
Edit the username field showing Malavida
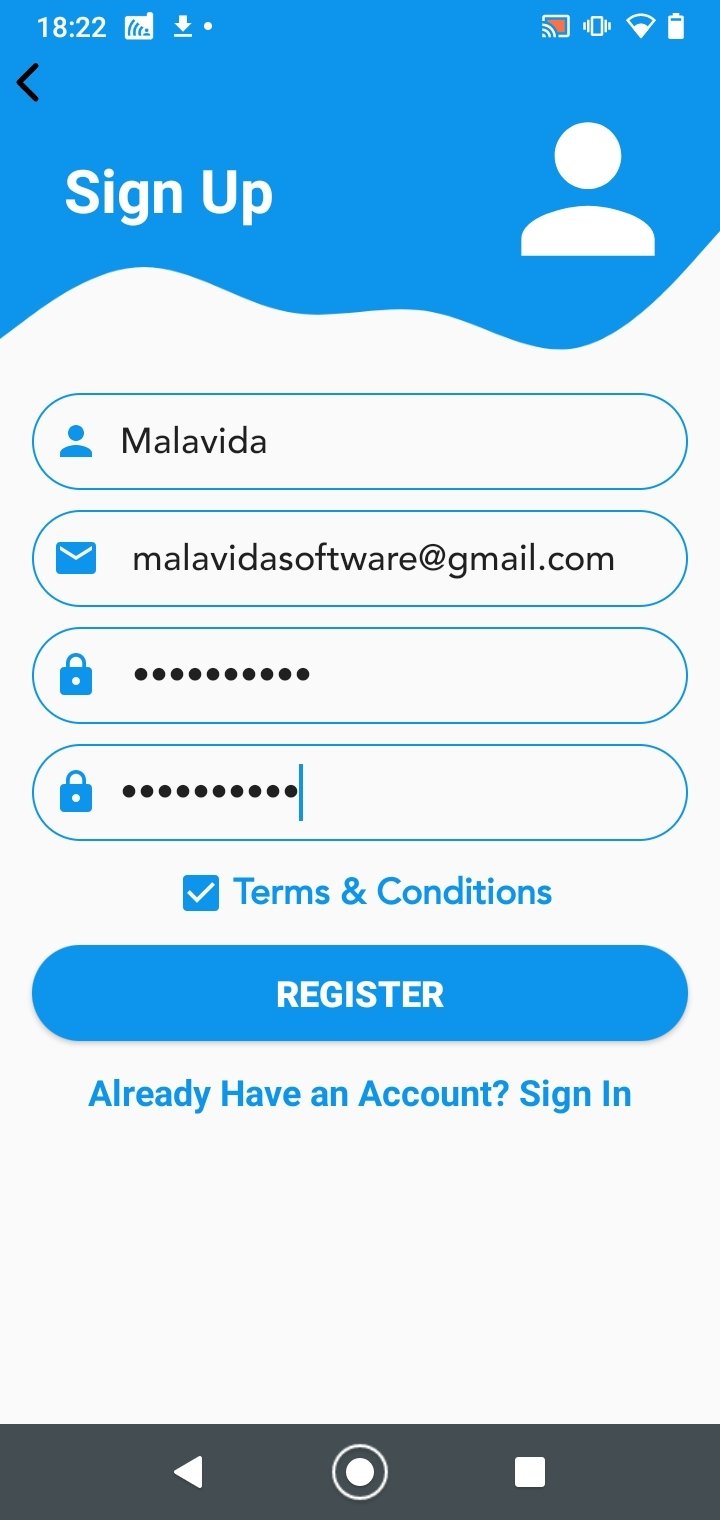pos(360,441)
